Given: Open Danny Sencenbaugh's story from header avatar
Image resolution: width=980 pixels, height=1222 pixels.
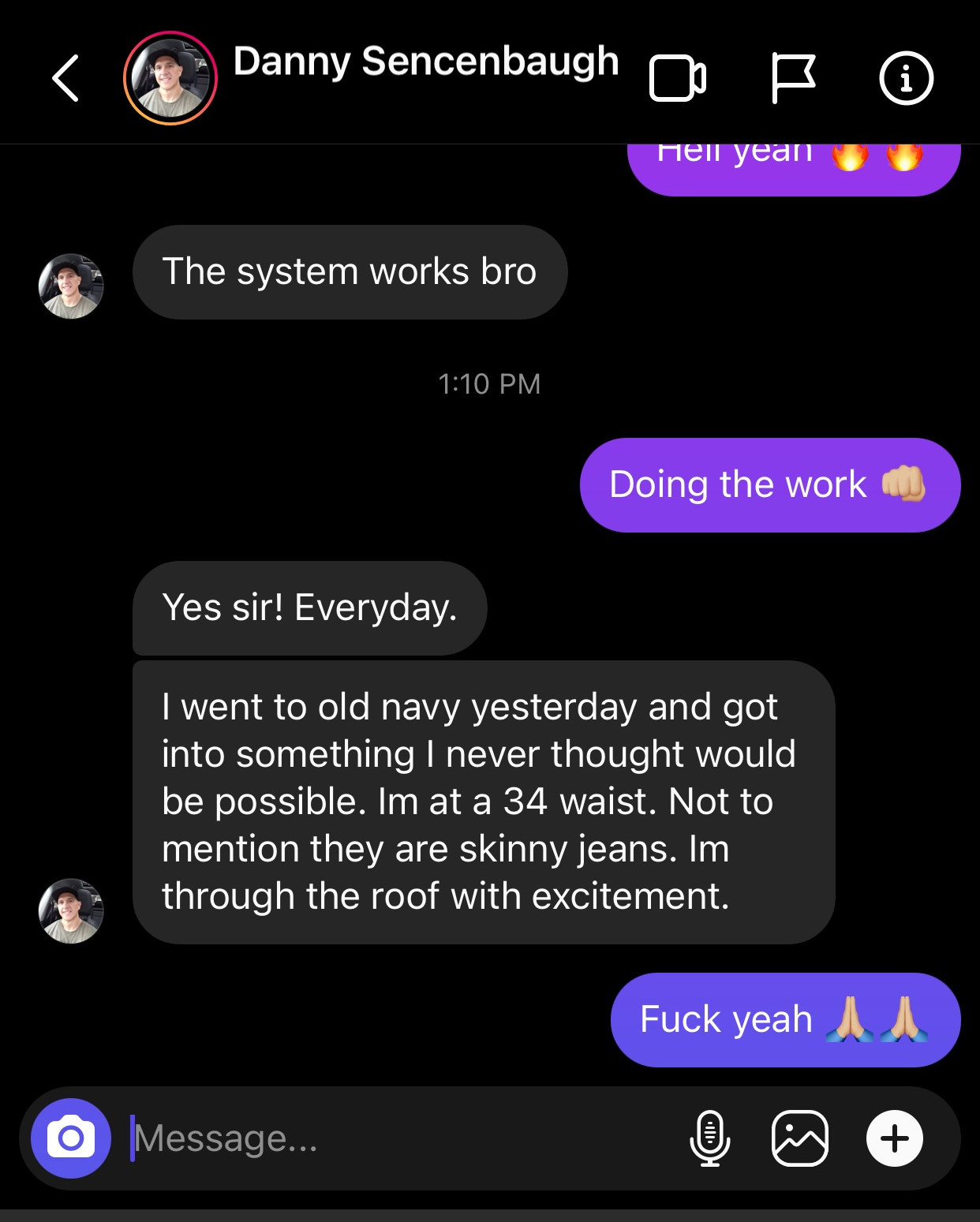Looking at the screenshot, I should 170,78.
